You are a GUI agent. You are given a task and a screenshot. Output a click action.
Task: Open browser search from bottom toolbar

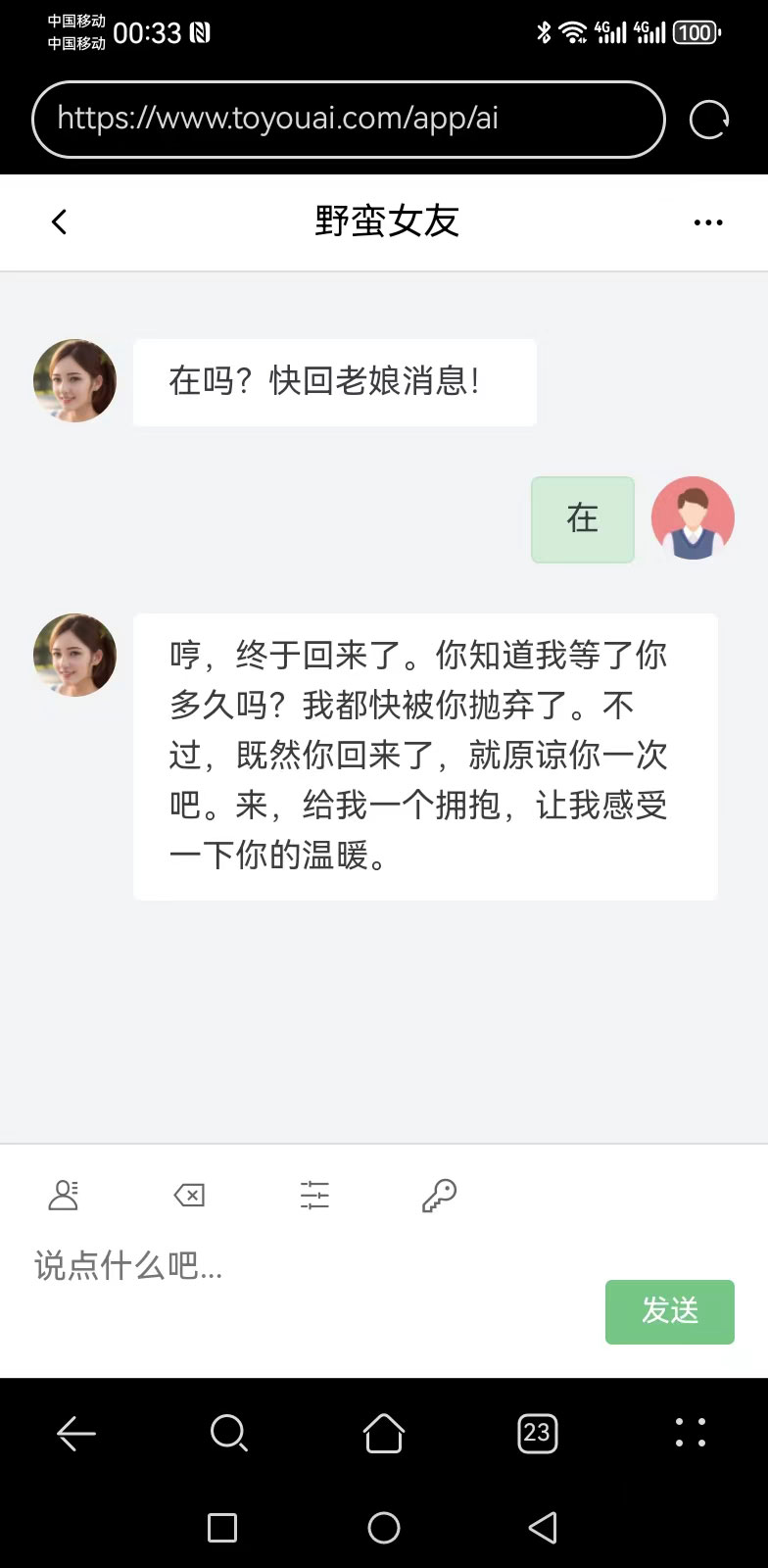pos(229,1434)
